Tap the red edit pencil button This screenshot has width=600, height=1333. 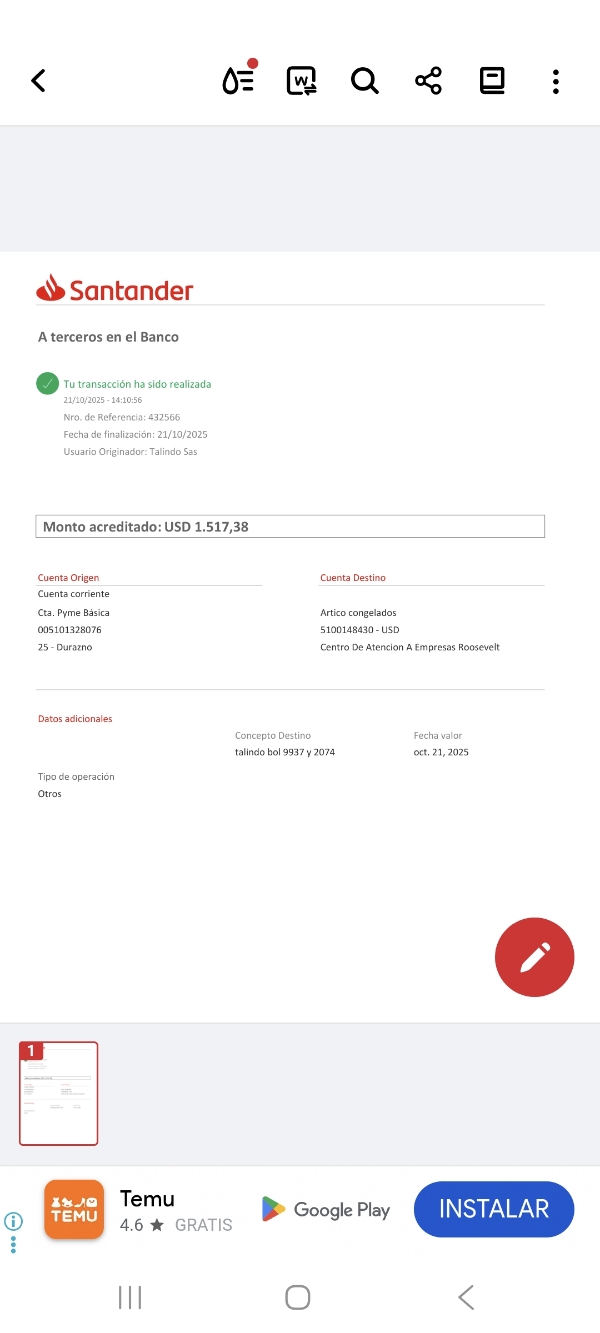(x=534, y=957)
